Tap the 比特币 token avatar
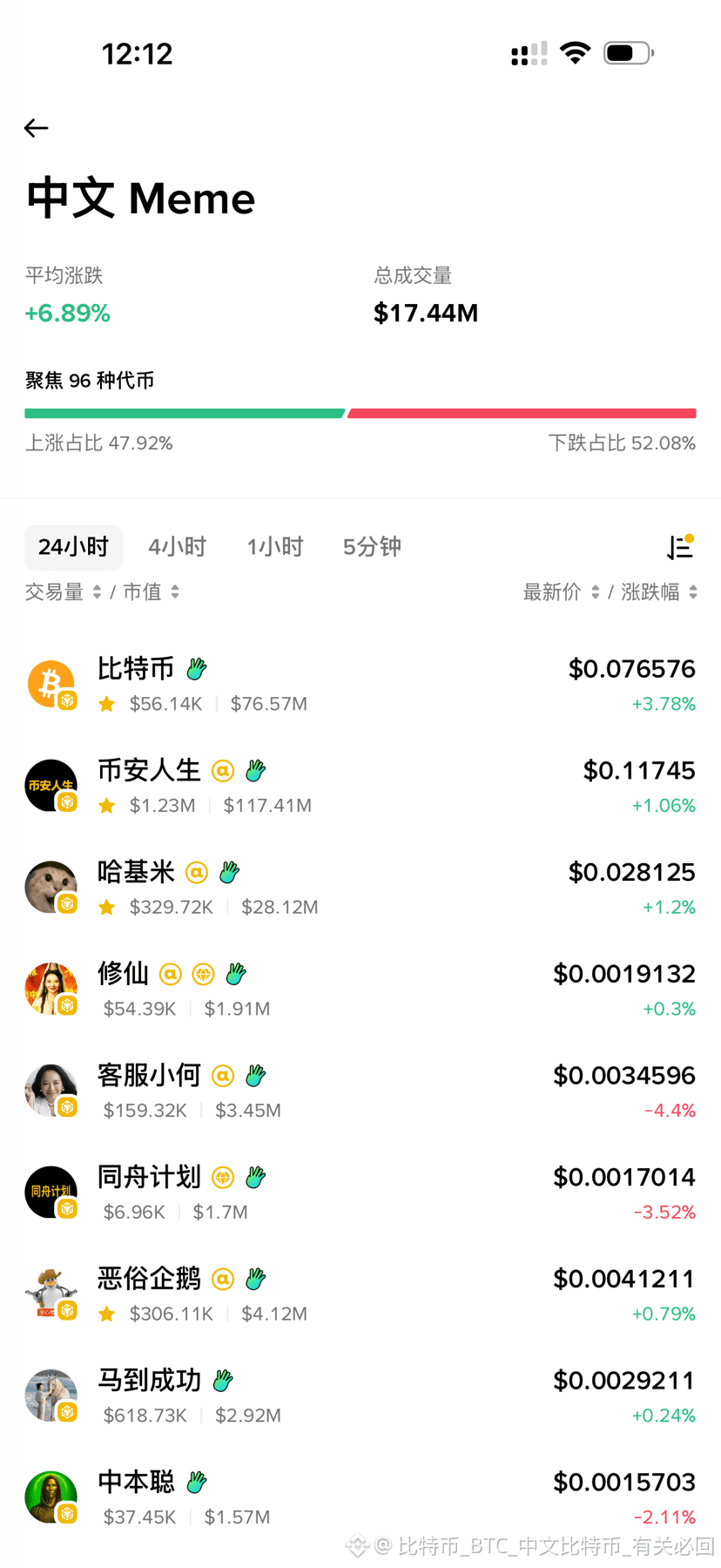 click(51, 683)
